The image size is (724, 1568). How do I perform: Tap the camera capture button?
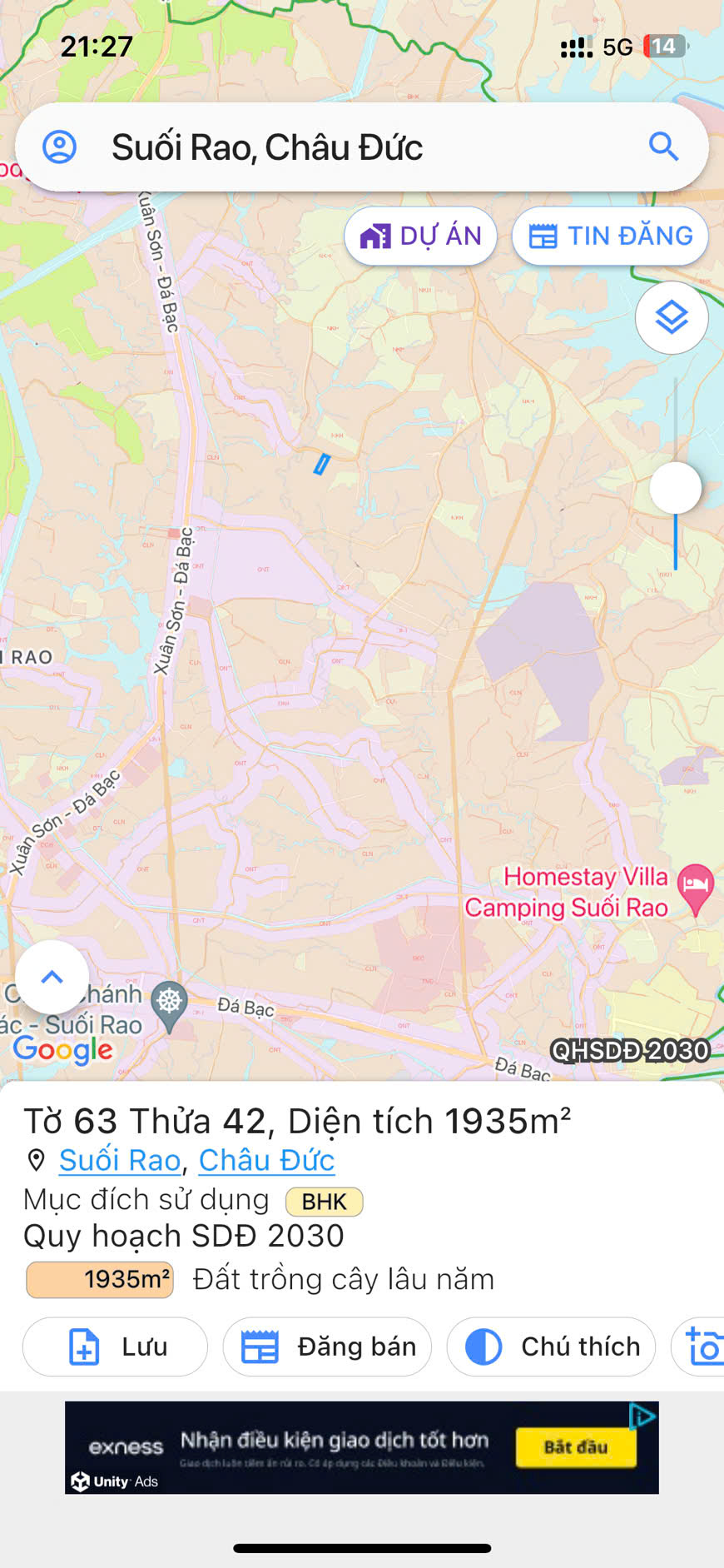pos(702,1346)
